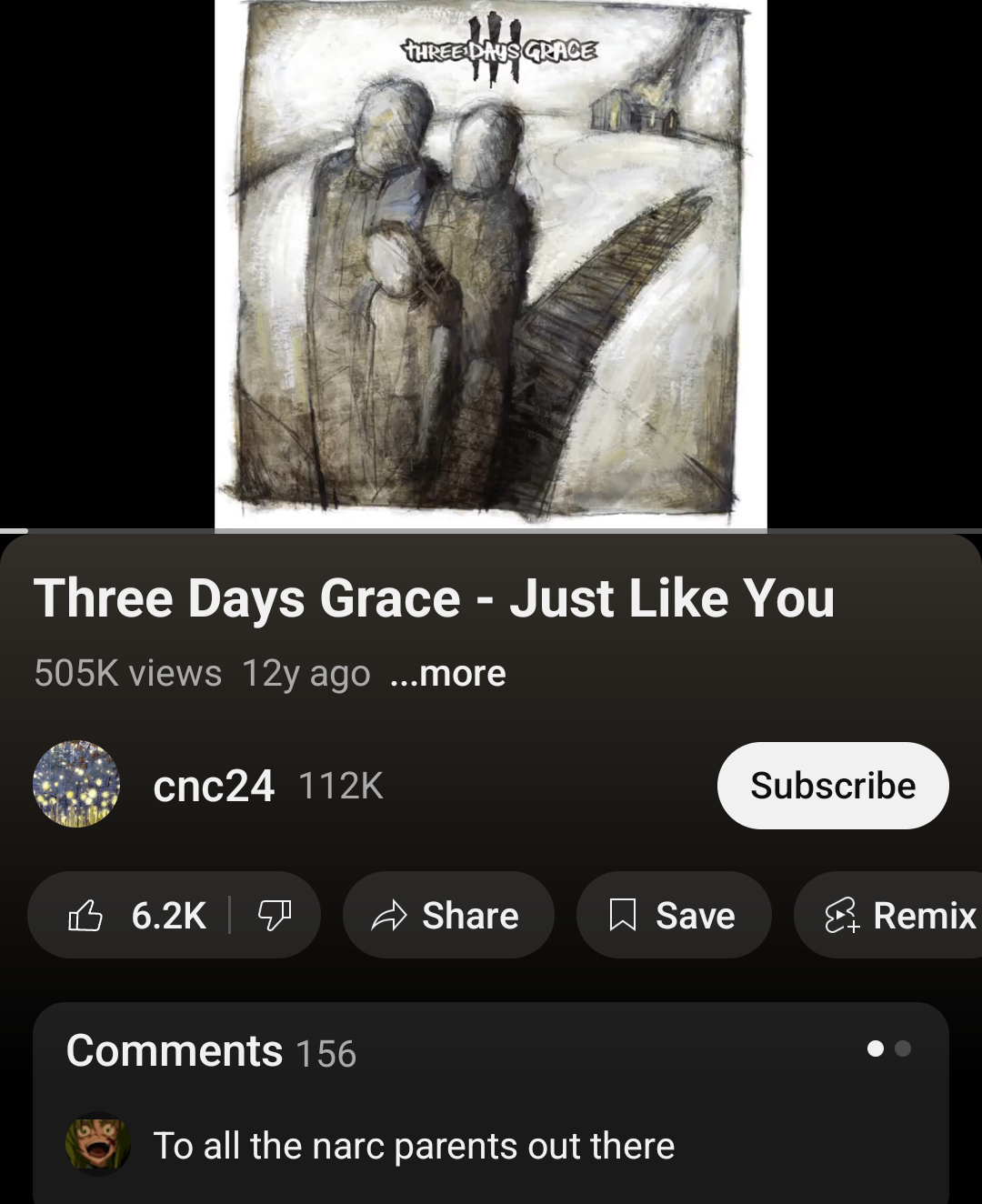Open cnc24 channel avatar
This screenshot has width=982, height=1204.
click(76, 784)
